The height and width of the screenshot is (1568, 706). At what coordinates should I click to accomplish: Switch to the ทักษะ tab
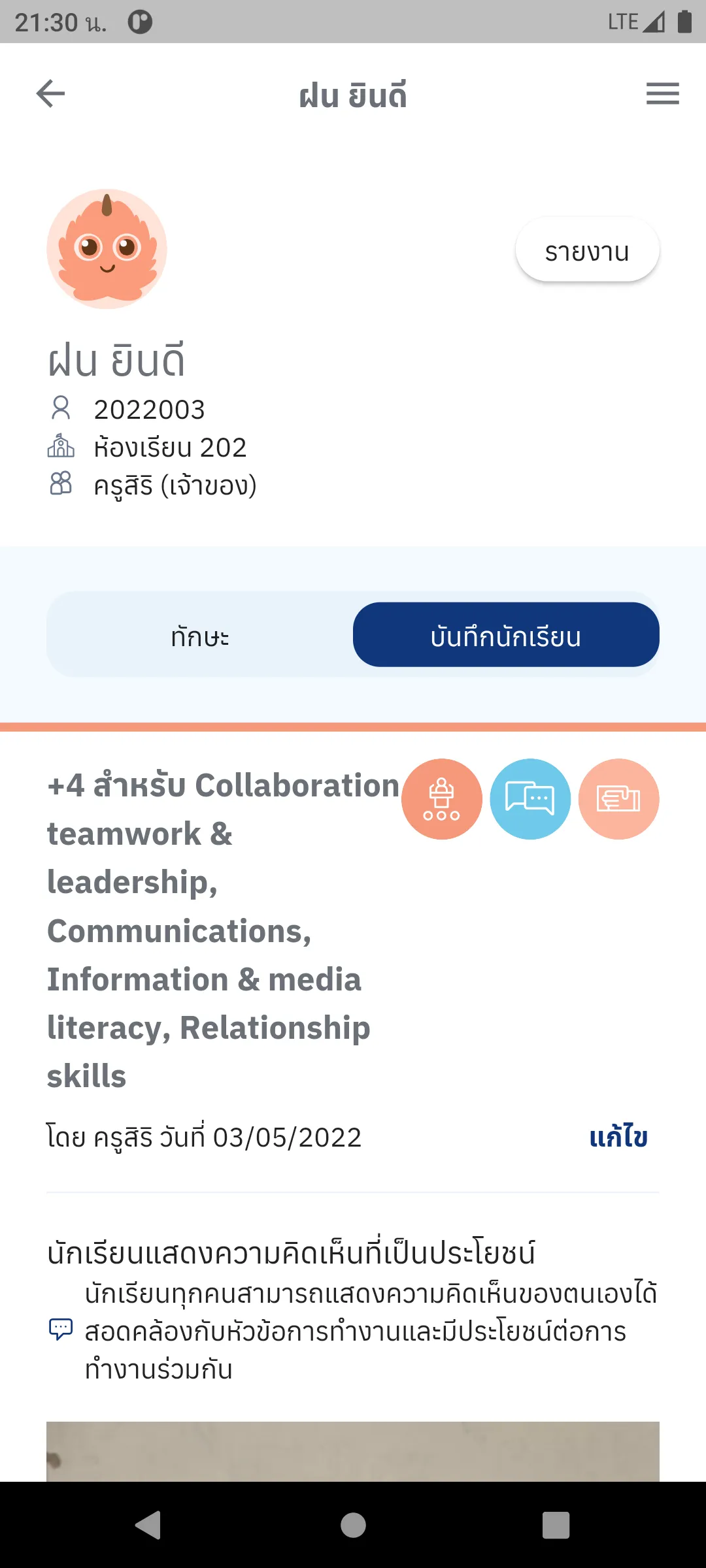(200, 635)
